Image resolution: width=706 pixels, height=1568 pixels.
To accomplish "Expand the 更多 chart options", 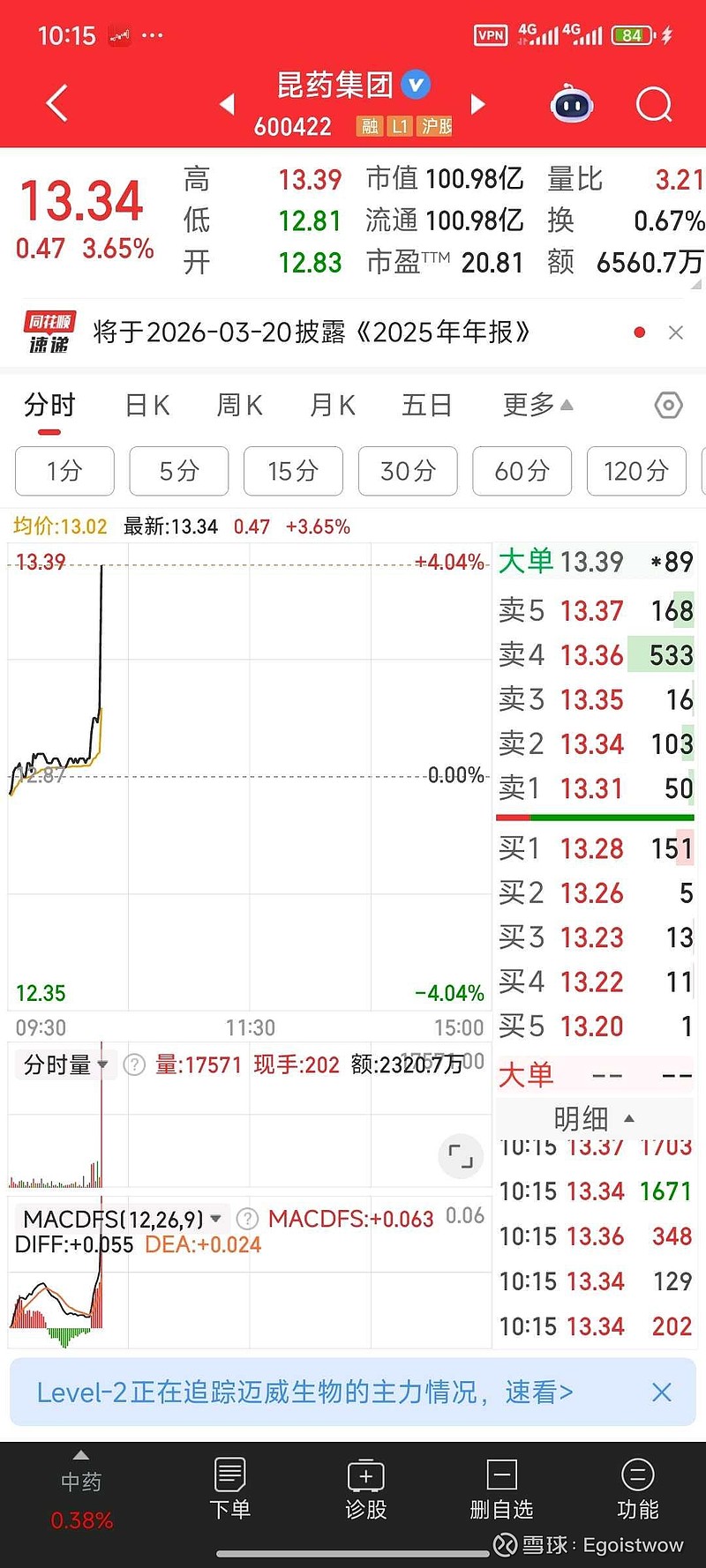I will [537, 406].
